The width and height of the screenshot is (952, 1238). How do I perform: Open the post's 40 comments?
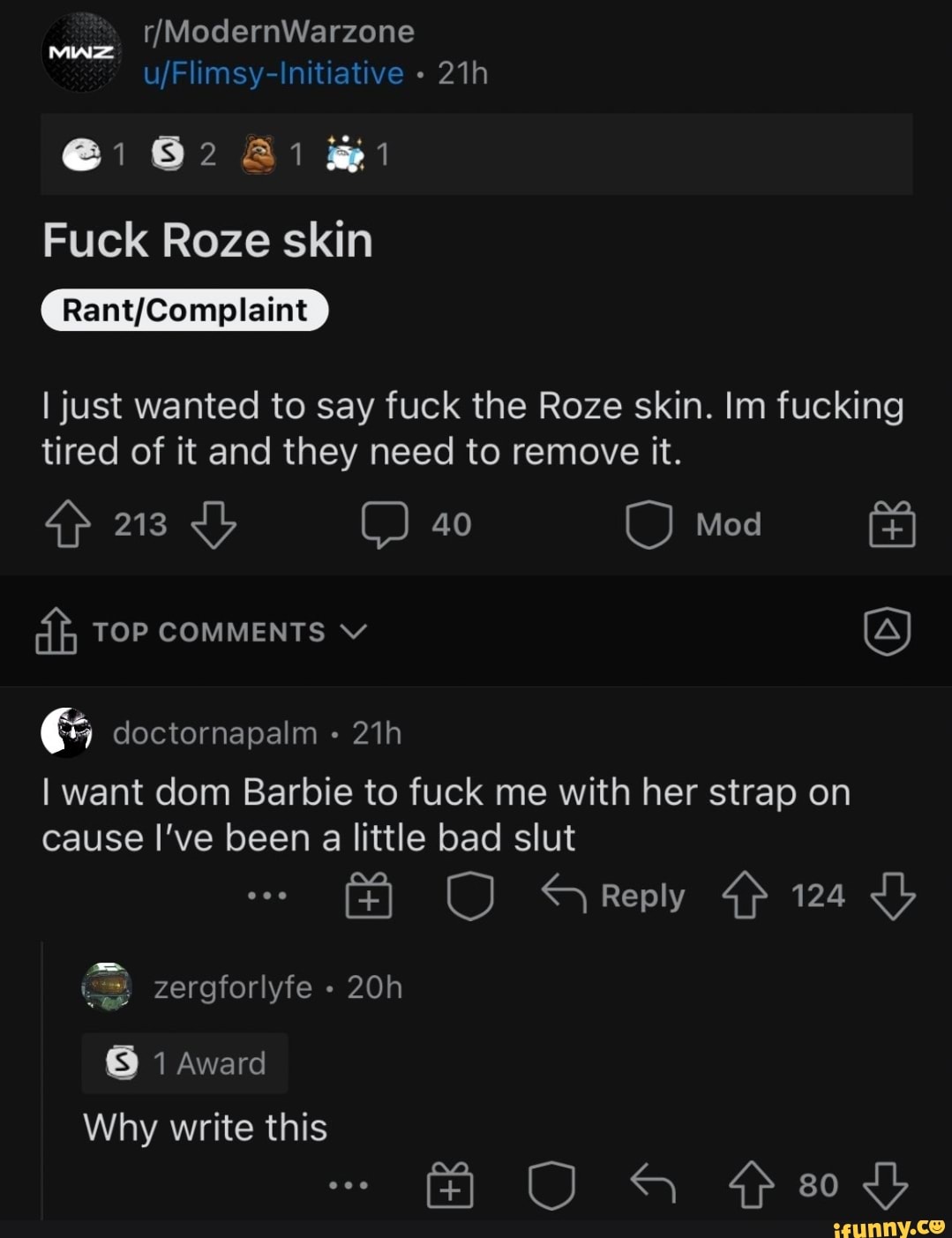coord(416,525)
